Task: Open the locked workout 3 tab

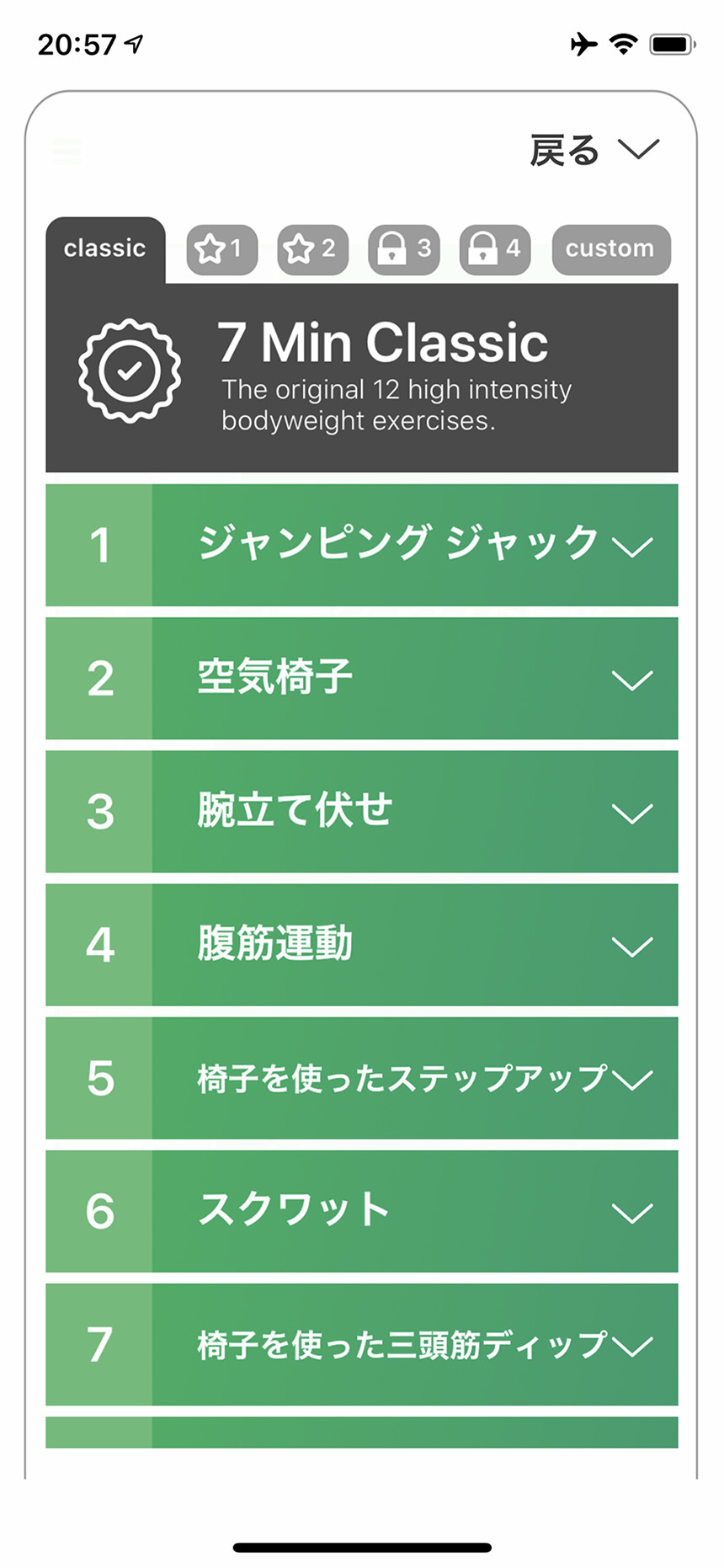Action: tap(404, 249)
